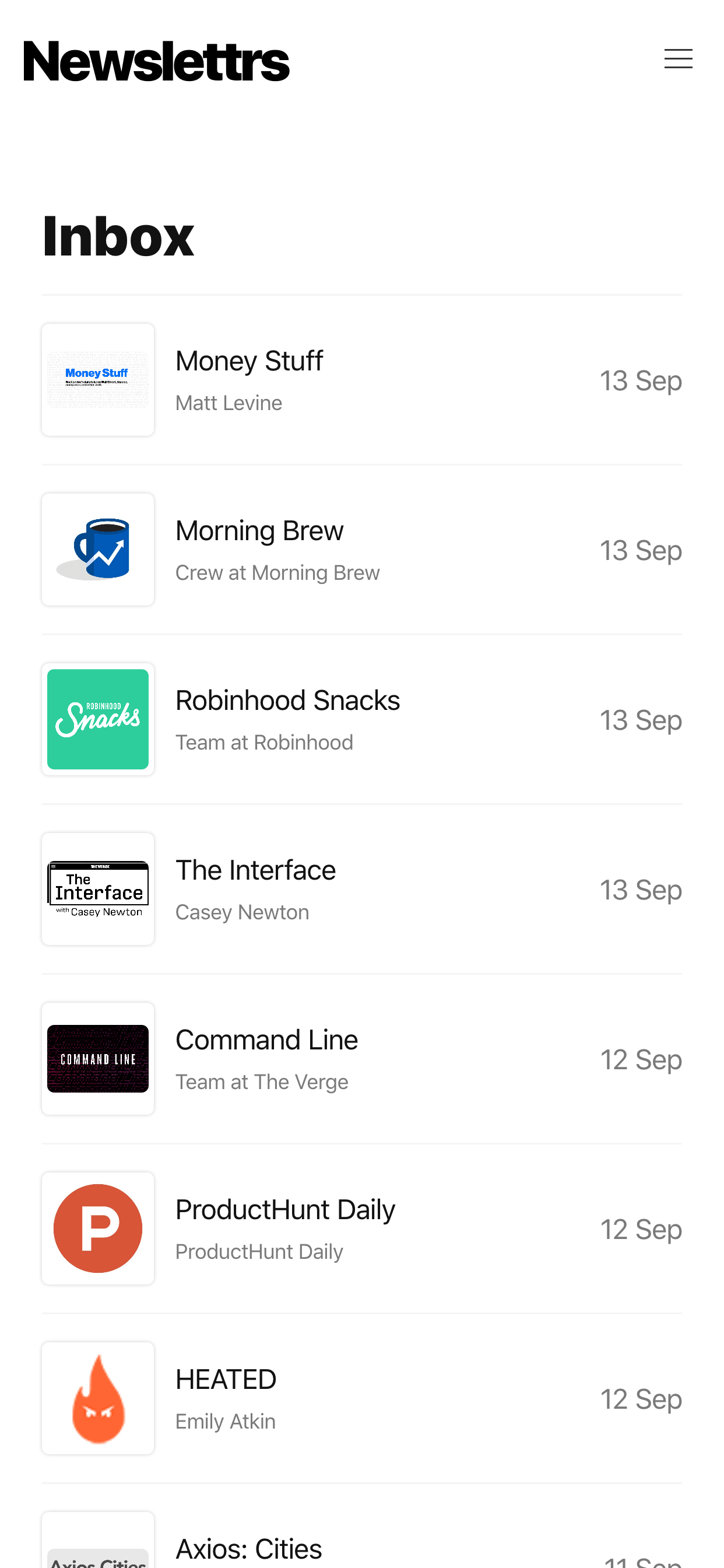Open the Money Stuff newsletter entry
The image size is (724, 1568).
click(x=362, y=379)
